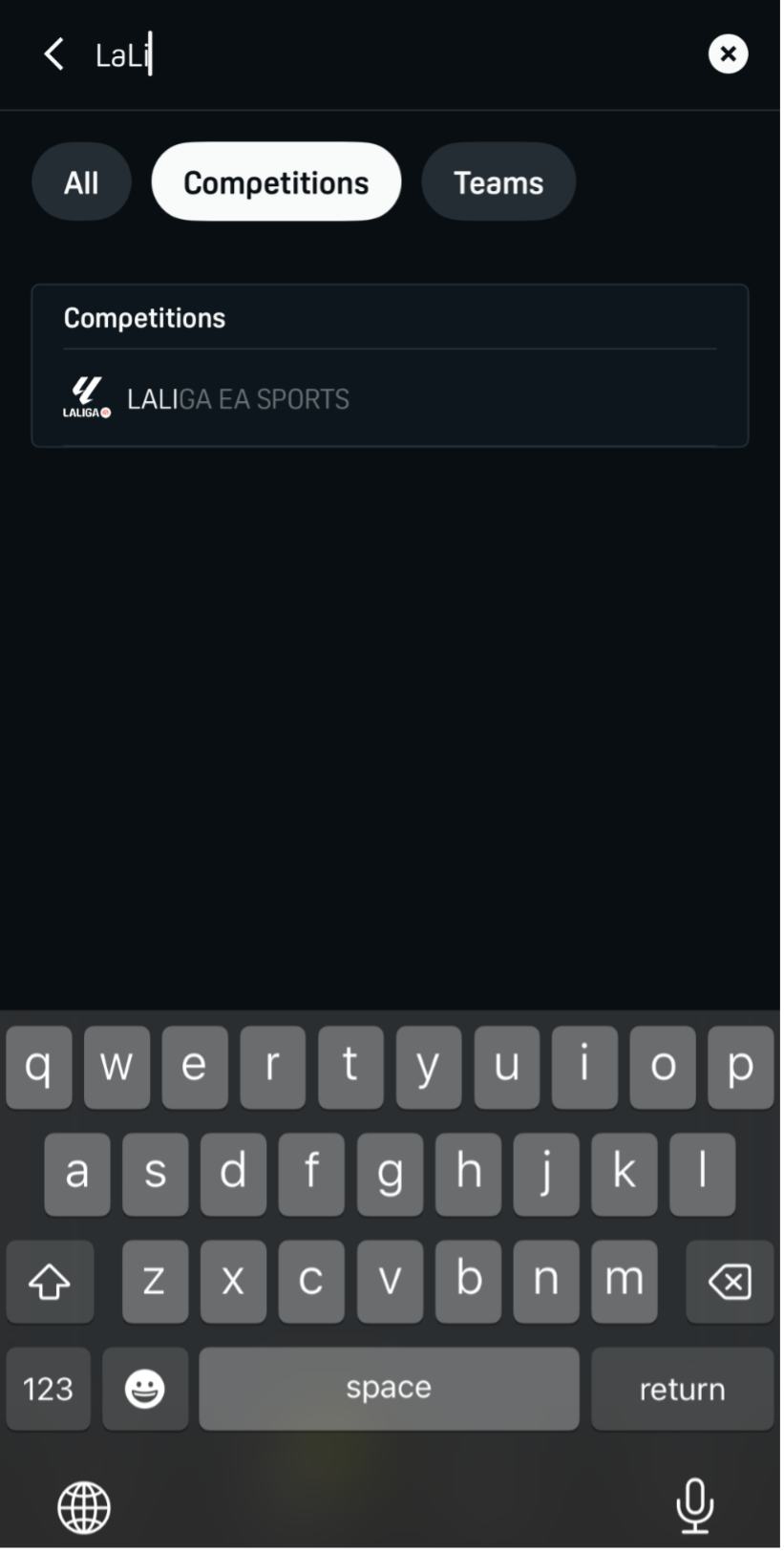Hit the backspace key
The height and width of the screenshot is (1552, 784).
(730, 1282)
